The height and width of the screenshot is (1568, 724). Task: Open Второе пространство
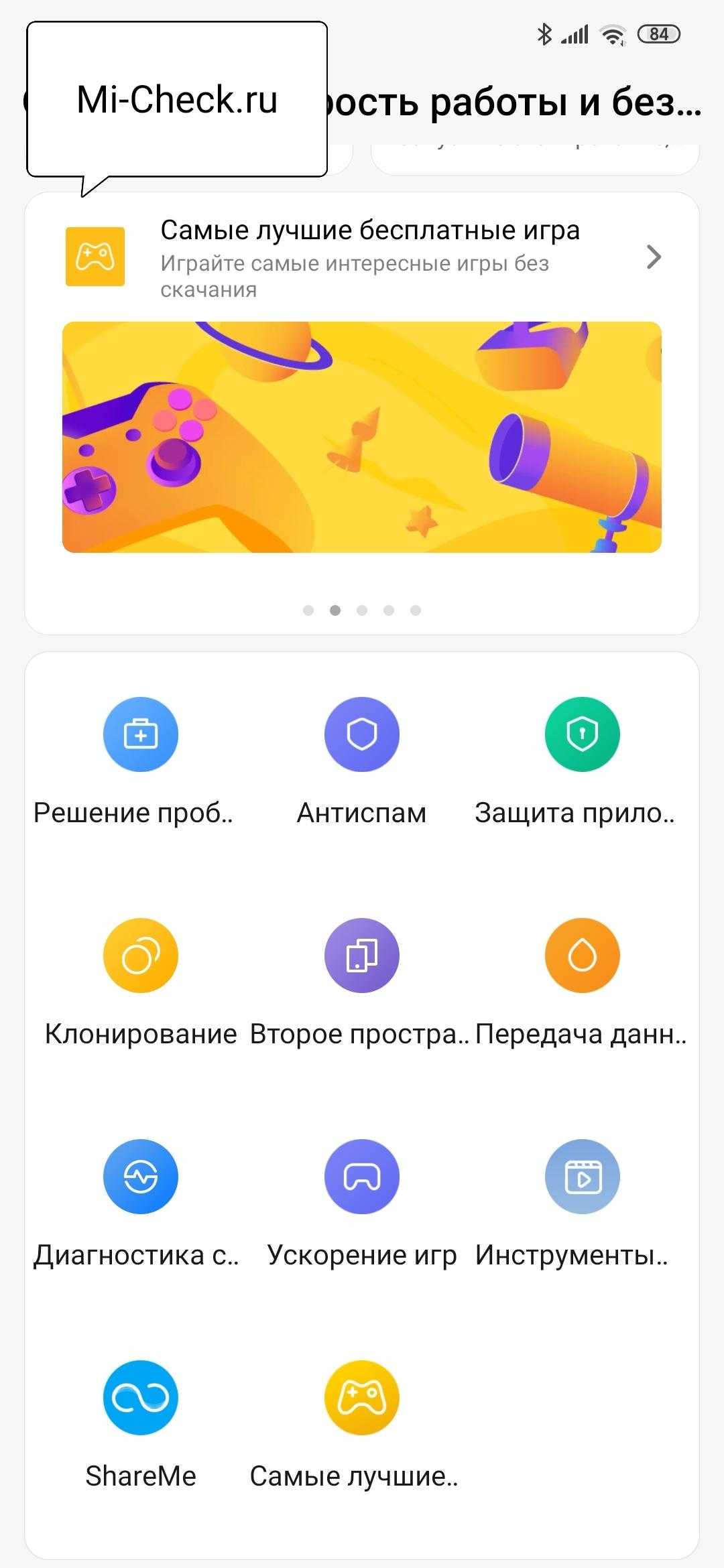click(361, 956)
